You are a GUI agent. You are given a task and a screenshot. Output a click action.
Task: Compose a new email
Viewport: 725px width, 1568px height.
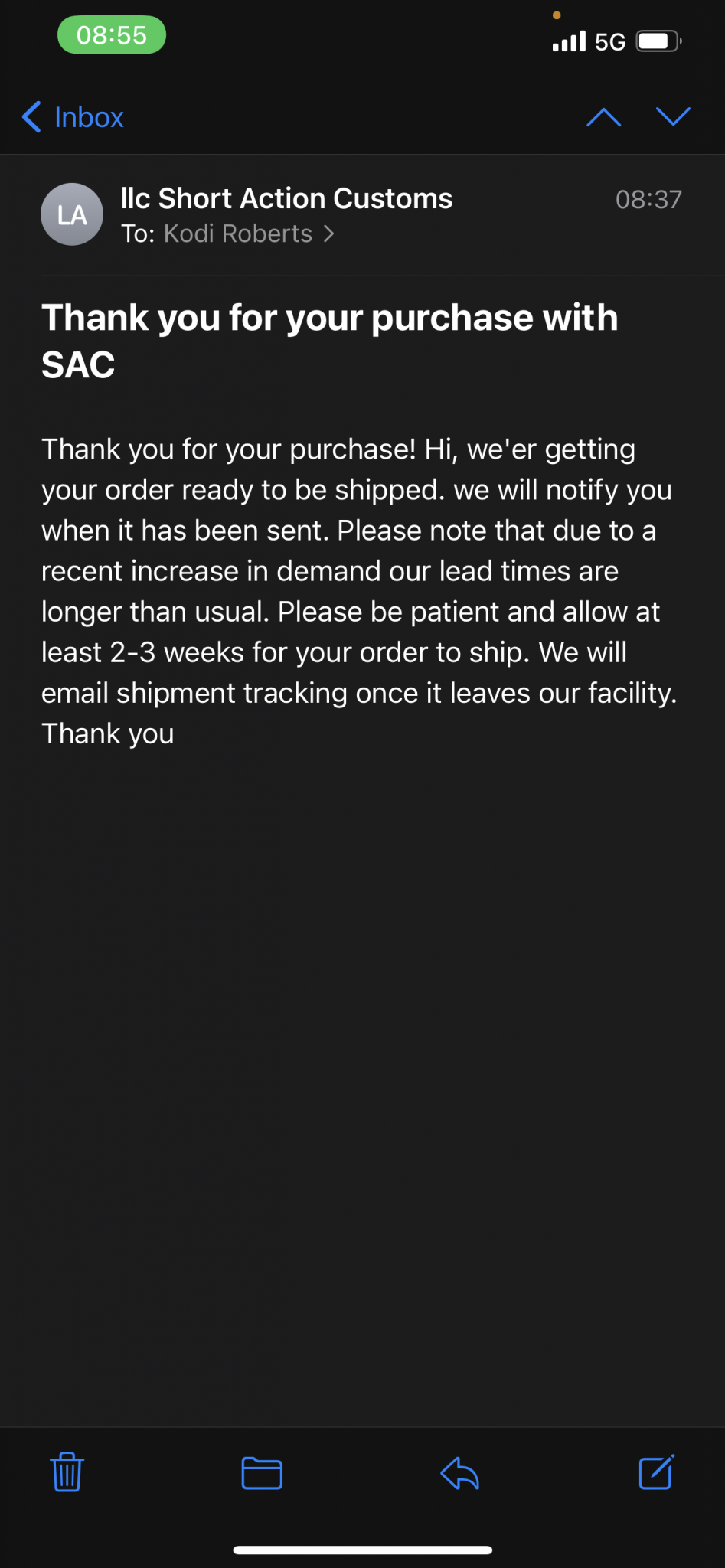(656, 1471)
